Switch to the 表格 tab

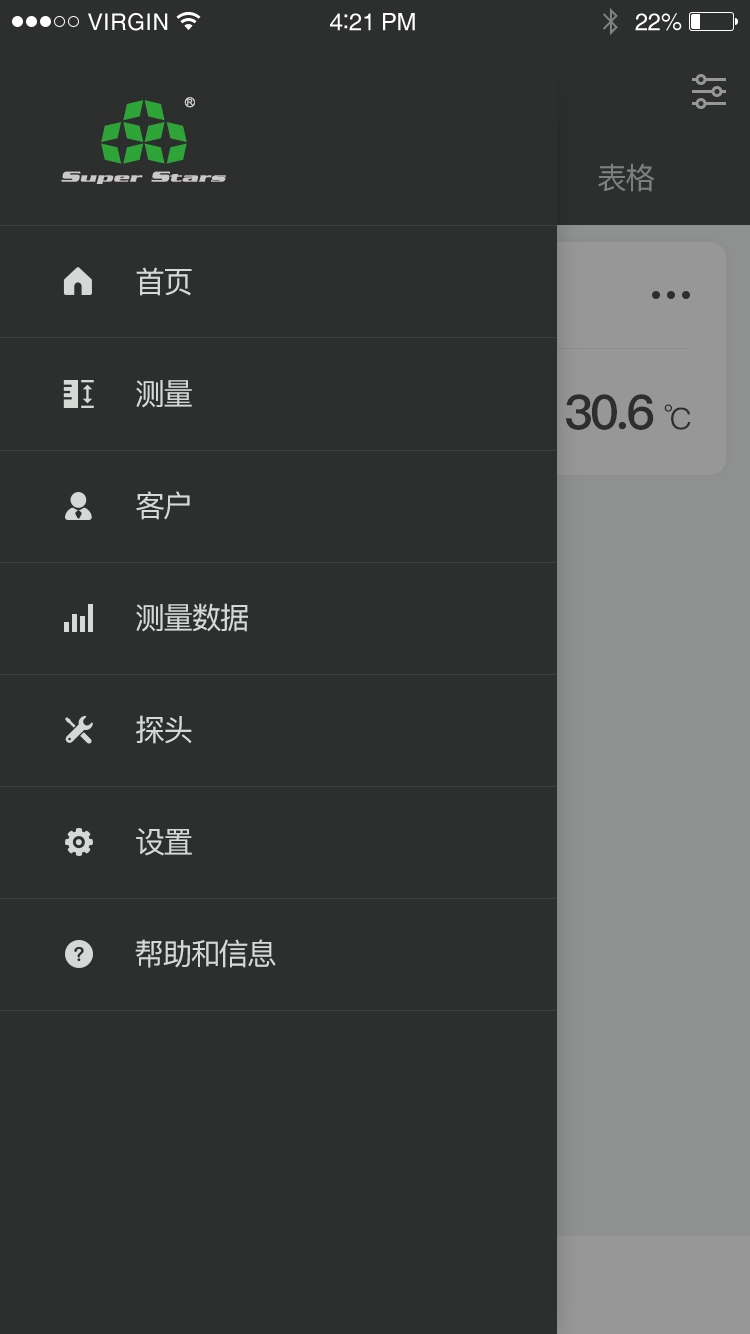(x=626, y=178)
